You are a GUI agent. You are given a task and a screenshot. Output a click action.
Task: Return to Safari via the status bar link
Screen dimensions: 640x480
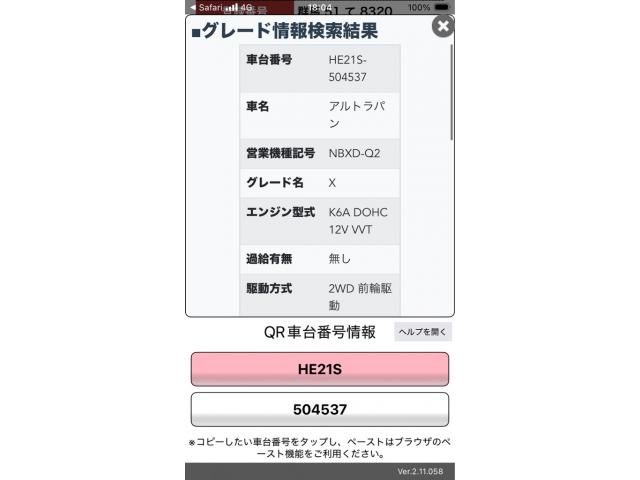204,6
